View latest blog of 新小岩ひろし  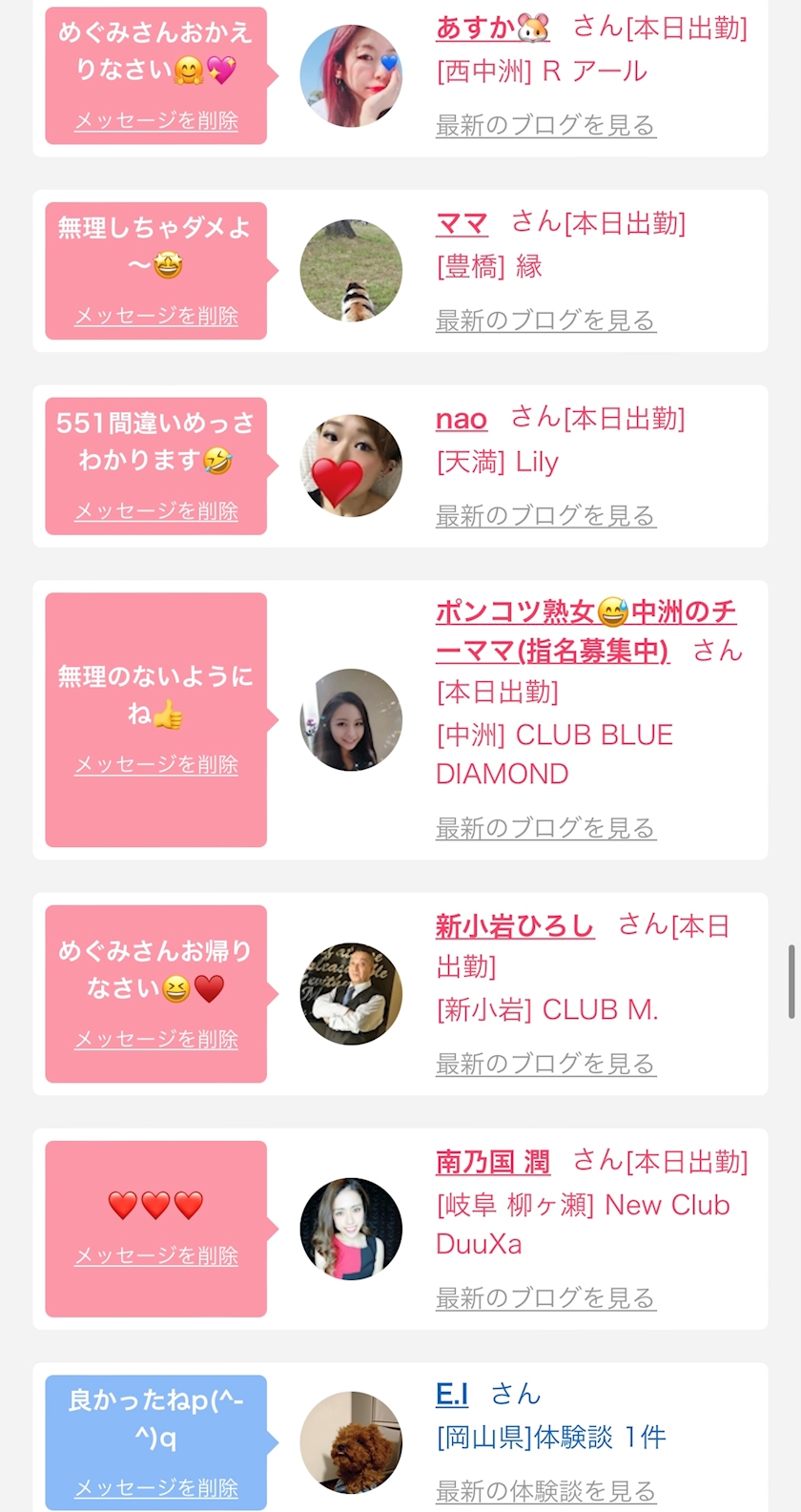click(x=545, y=1064)
